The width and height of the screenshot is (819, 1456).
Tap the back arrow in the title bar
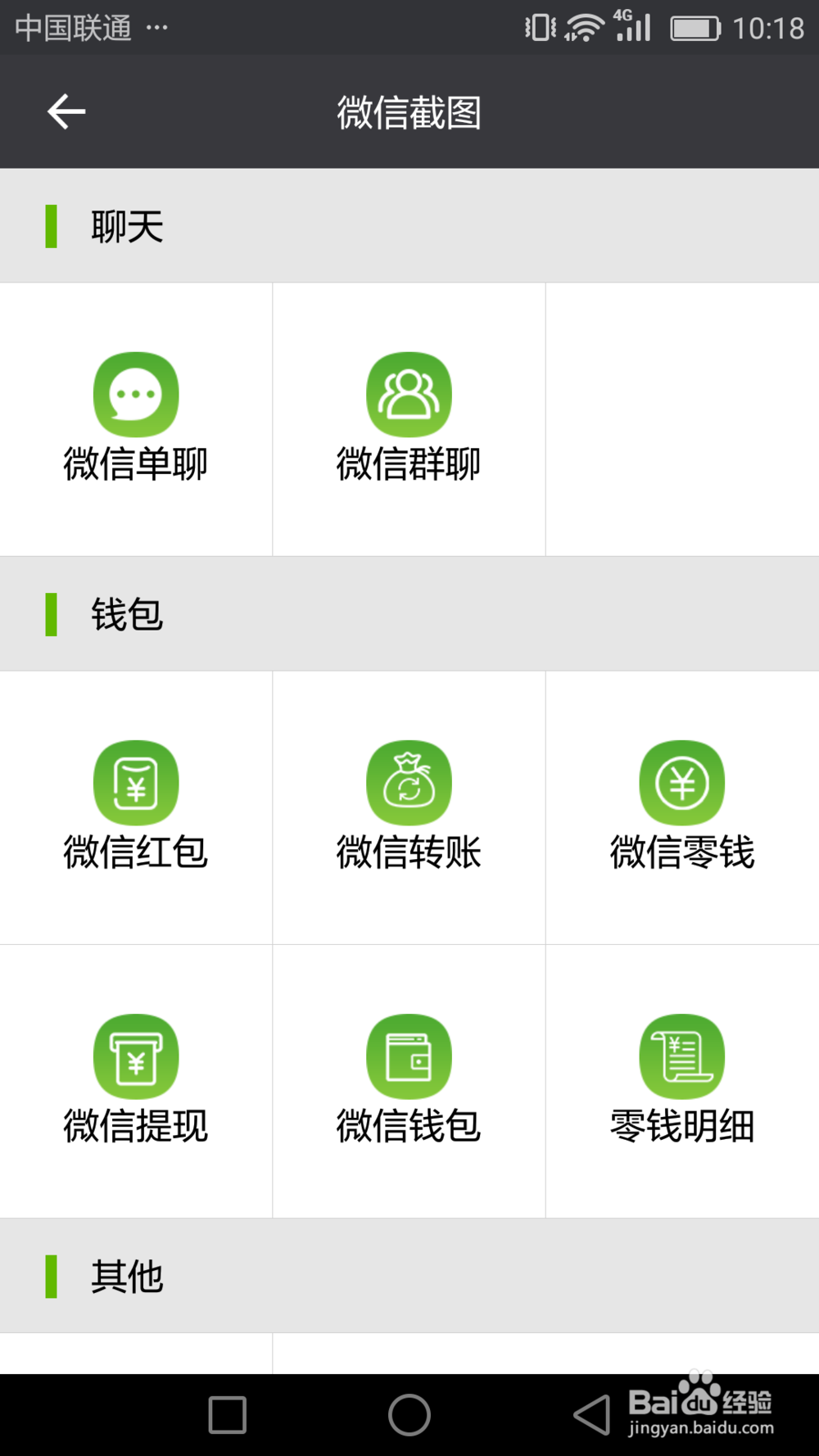(66, 111)
